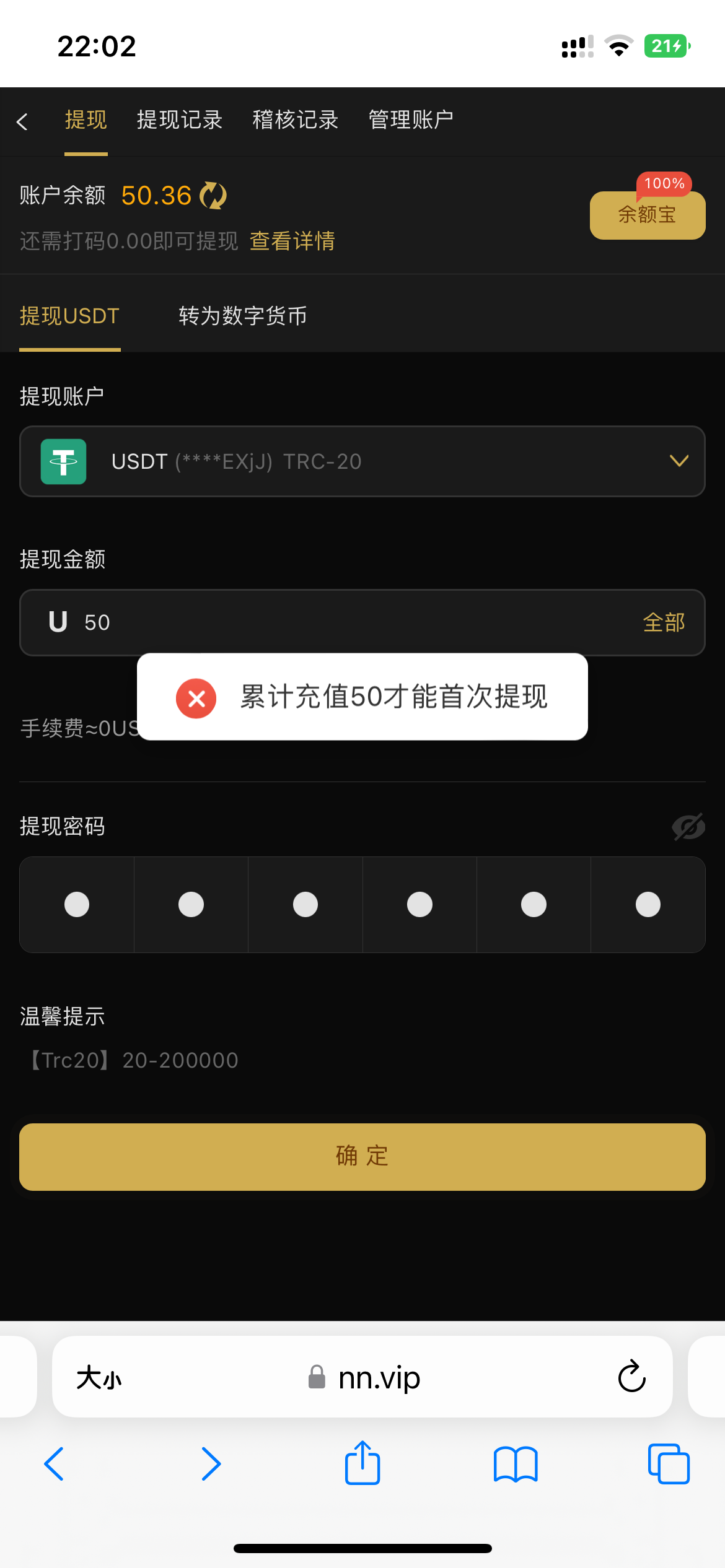This screenshot has height=1568, width=725.
Task: Open Safari bookmarks
Action: [x=515, y=1464]
